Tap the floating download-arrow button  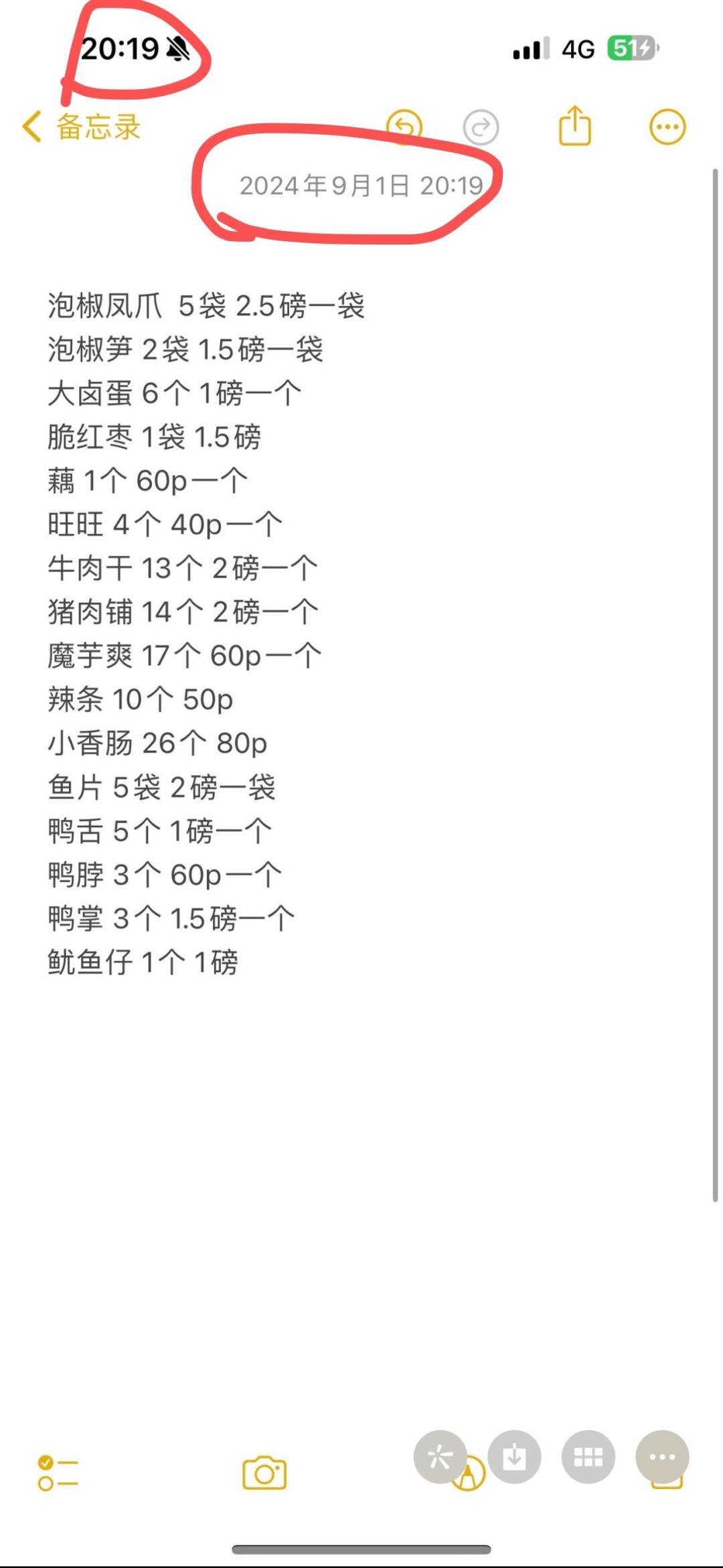(514, 1457)
